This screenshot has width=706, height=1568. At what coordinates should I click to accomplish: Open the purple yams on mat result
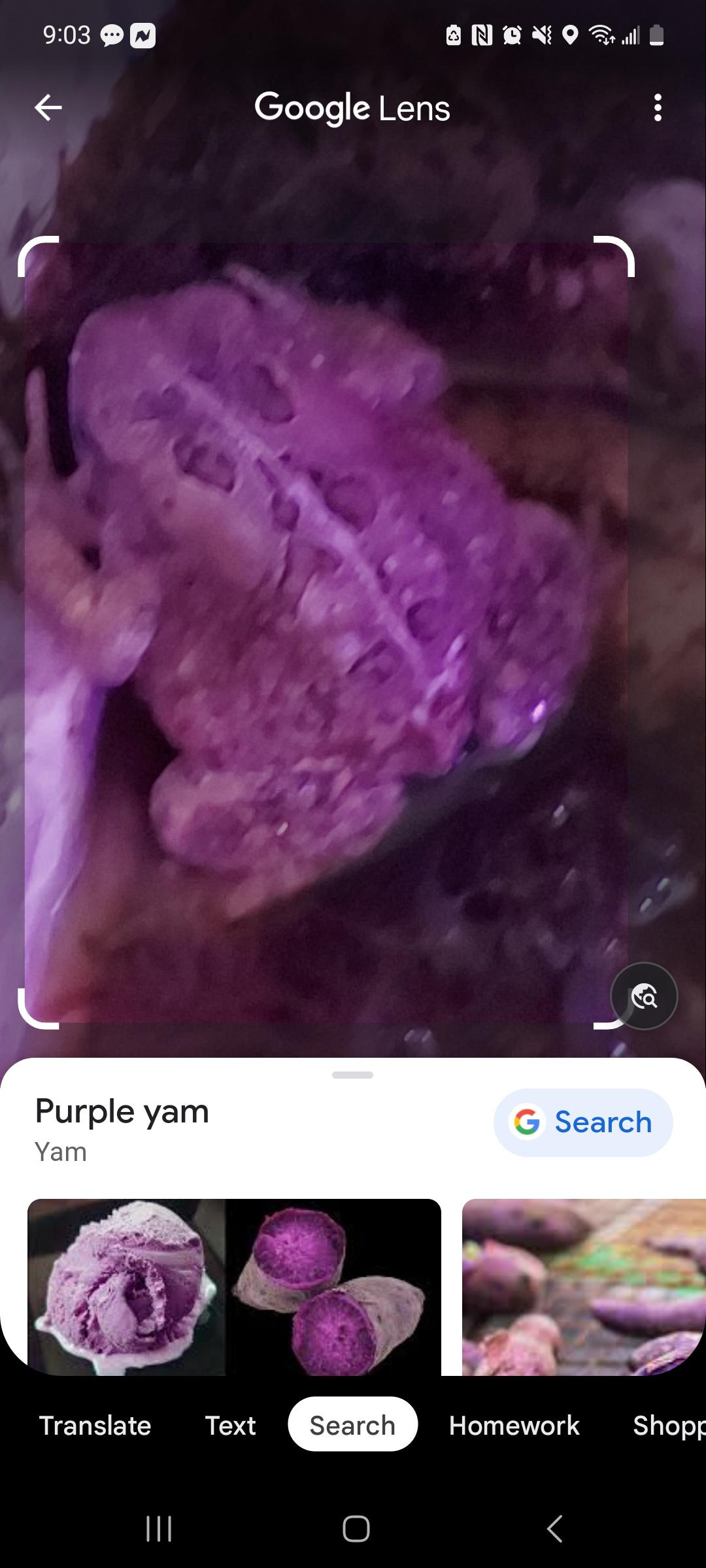point(583,1287)
